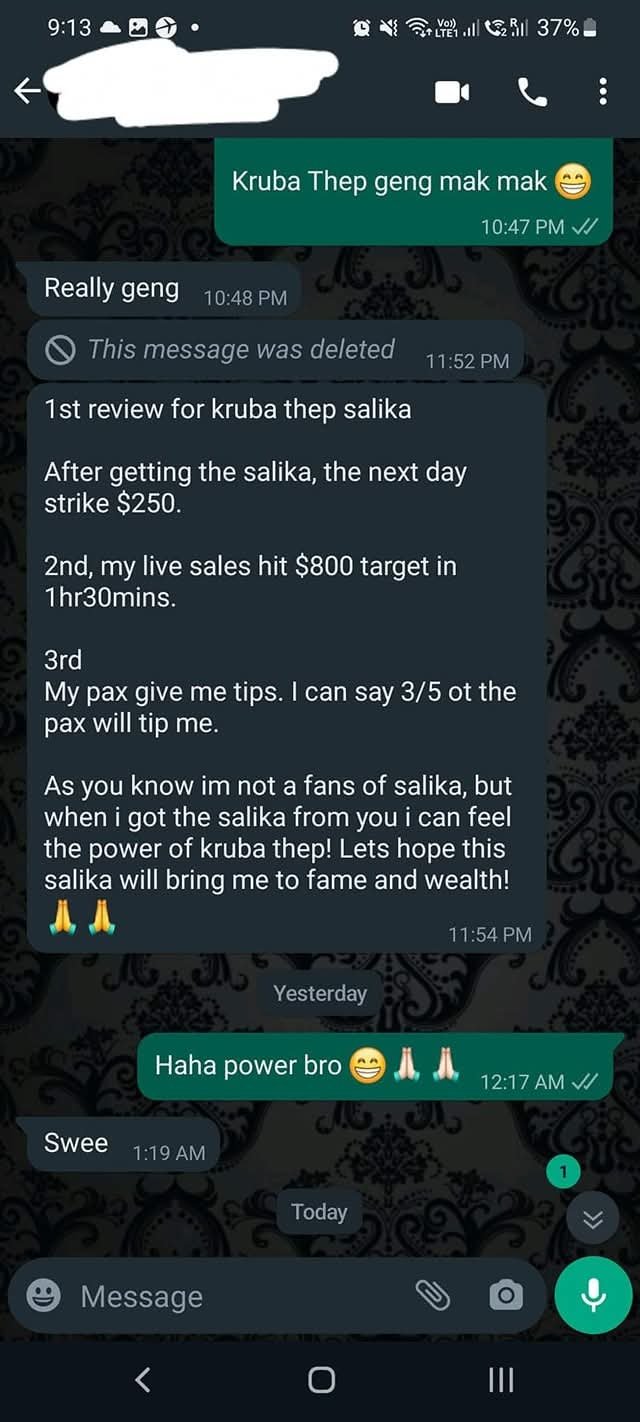The width and height of the screenshot is (640, 1422).
Task: Record a voice message
Action: pyautogui.click(x=593, y=1295)
